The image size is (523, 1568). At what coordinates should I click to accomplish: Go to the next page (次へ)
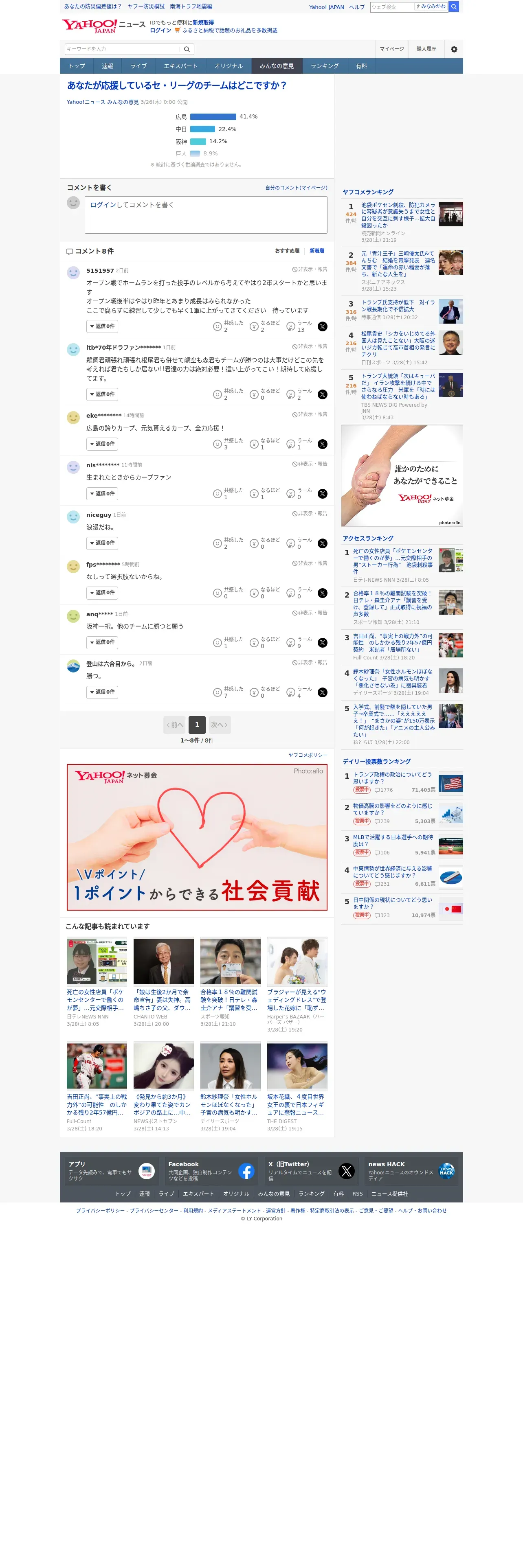pyautogui.click(x=219, y=725)
